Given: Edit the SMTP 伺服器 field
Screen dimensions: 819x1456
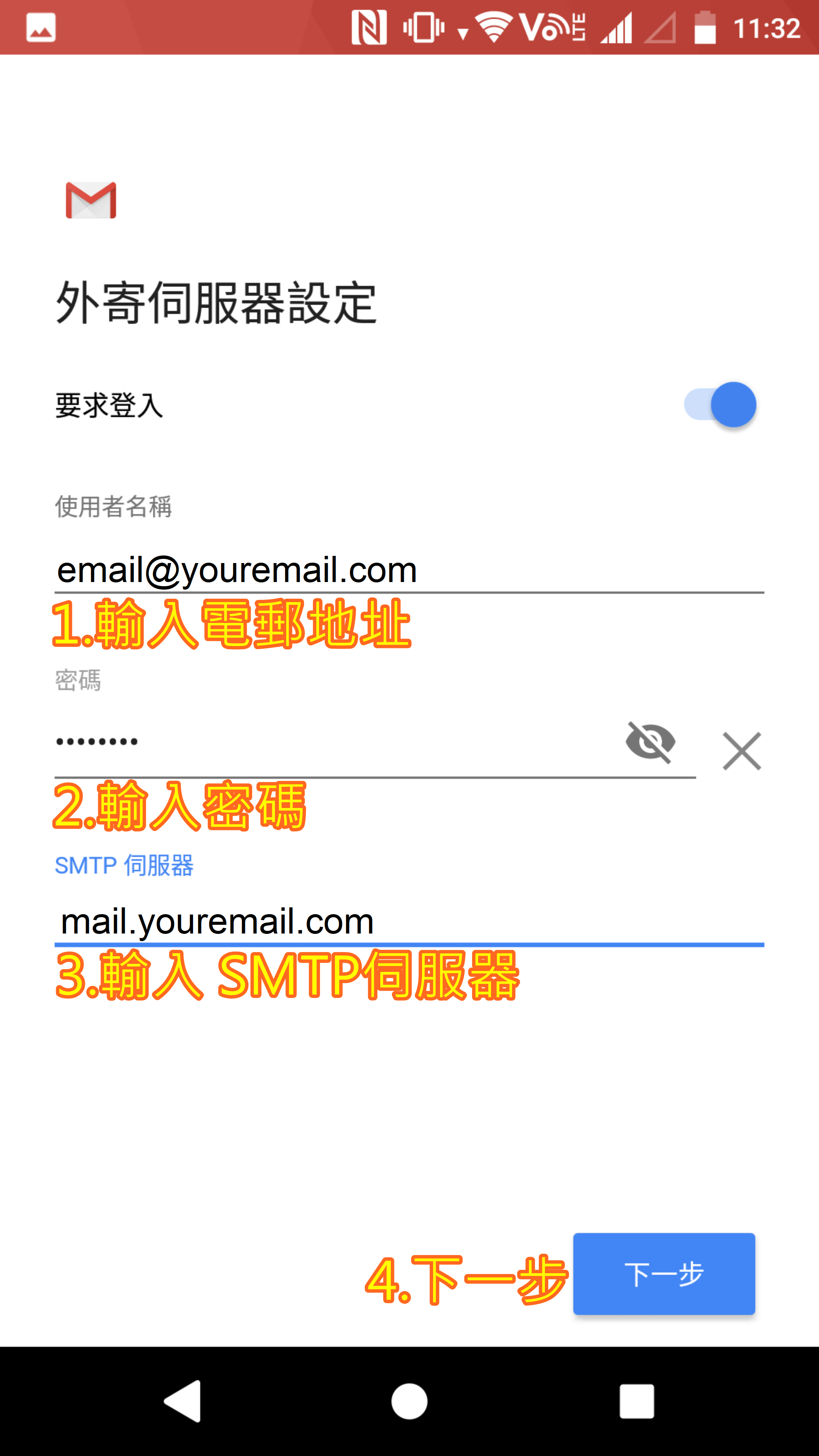Looking at the screenshot, I should click(x=409, y=922).
